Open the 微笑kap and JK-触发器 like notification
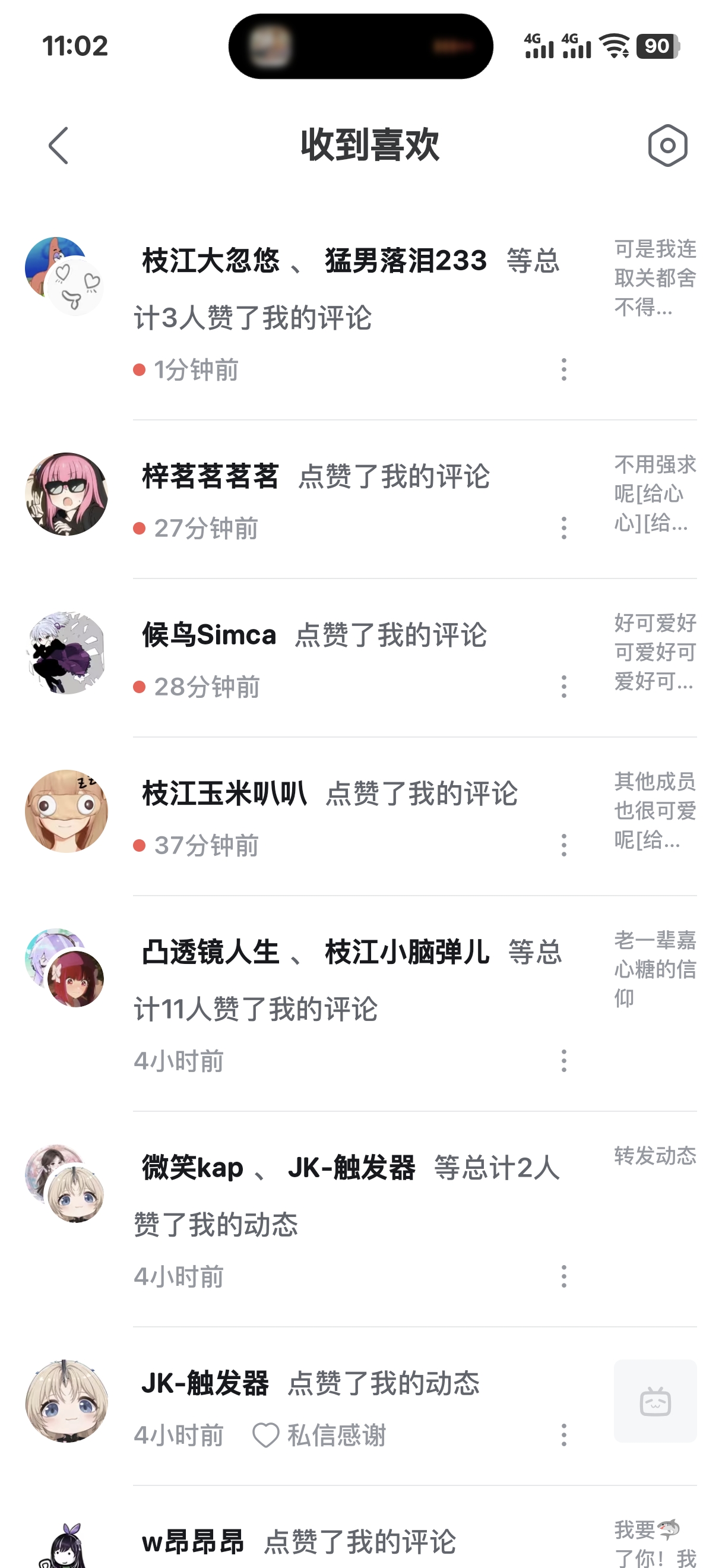The width and height of the screenshot is (722, 1568). coord(350,1196)
